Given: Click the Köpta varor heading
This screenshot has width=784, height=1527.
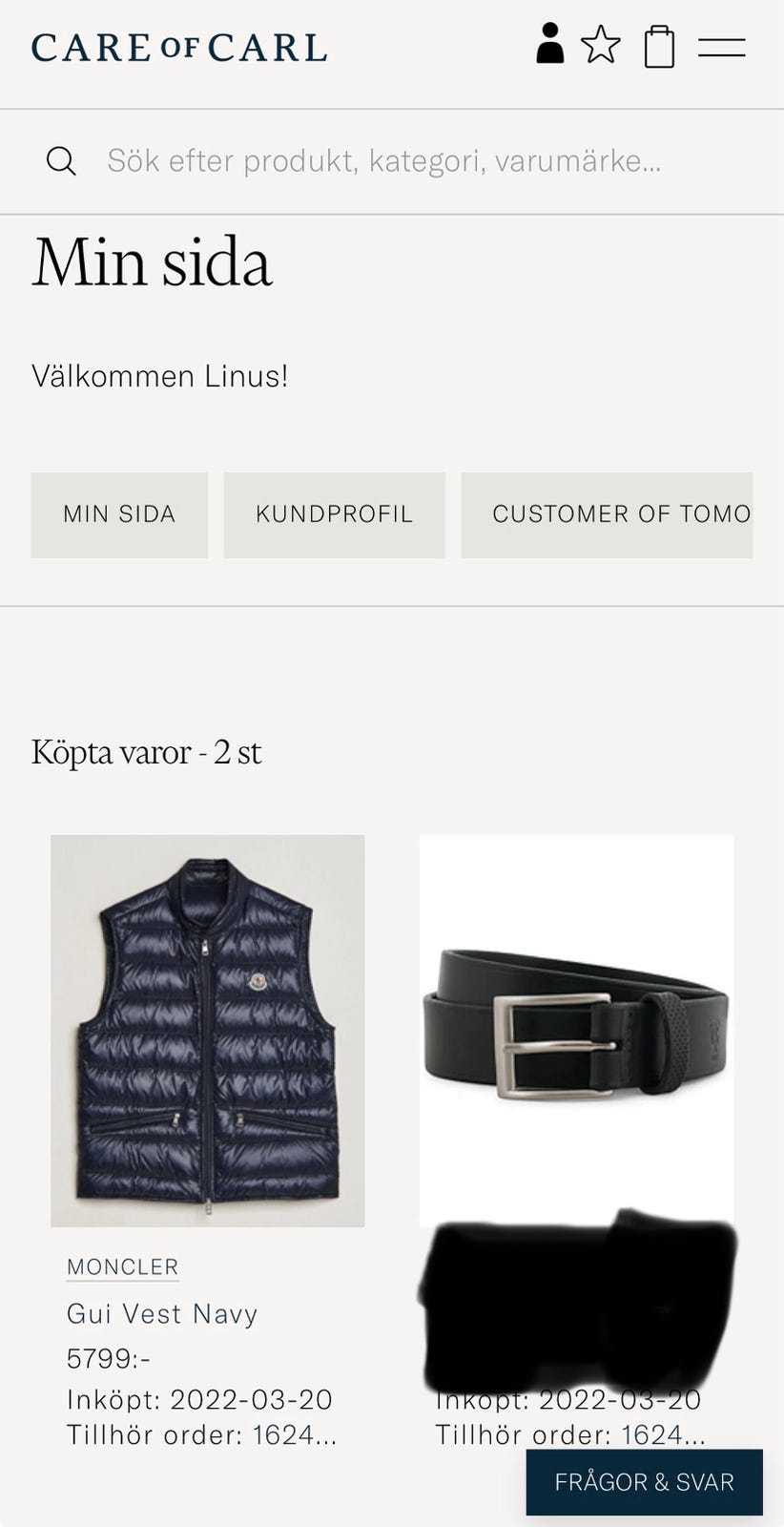Looking at the screenshot, I should click(147, 753).
